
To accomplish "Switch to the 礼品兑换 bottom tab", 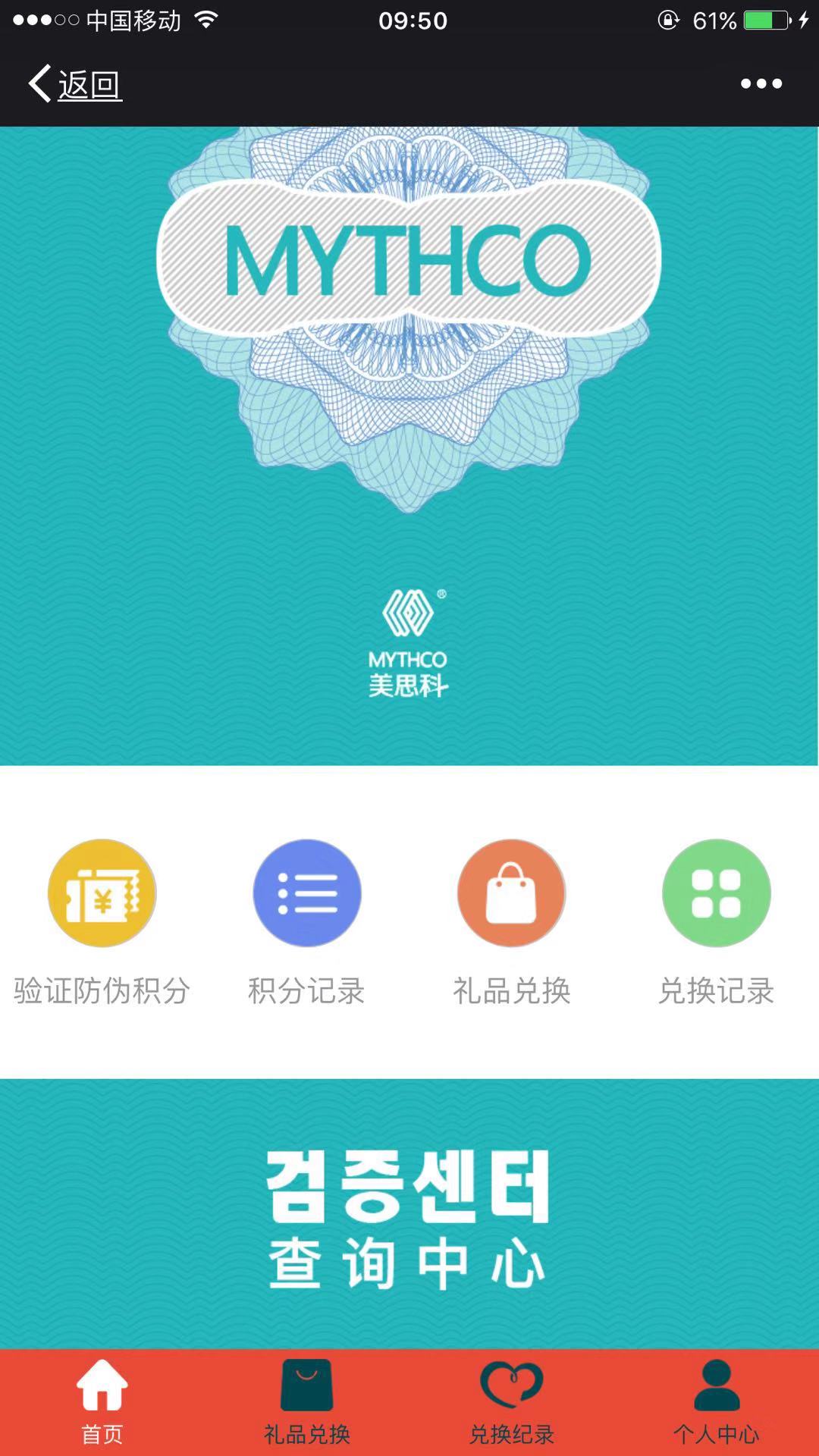I will [307, 1401].
